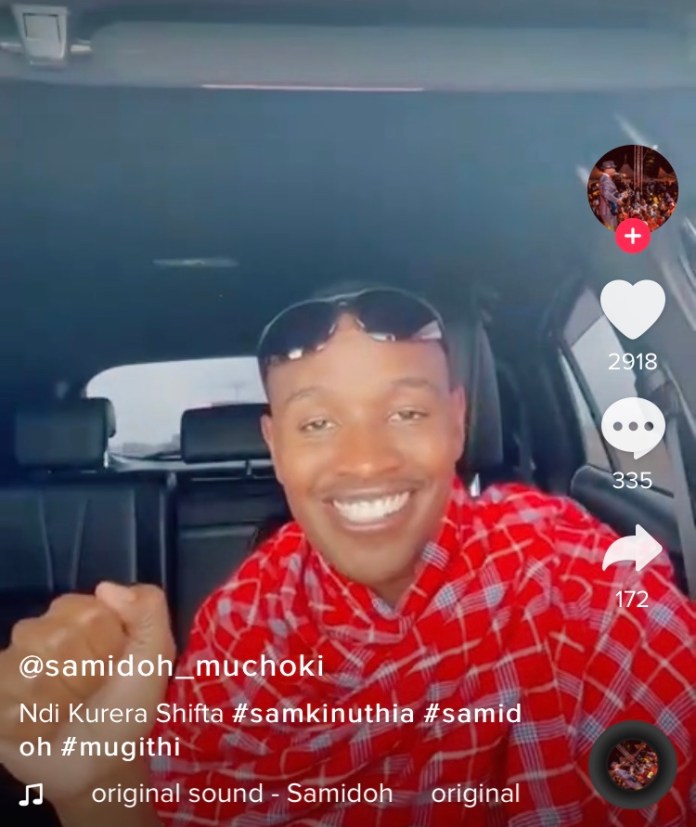Screen dimensions: 696x827
Task: Share this video using the arrow
Action: [x=632, y=549]
